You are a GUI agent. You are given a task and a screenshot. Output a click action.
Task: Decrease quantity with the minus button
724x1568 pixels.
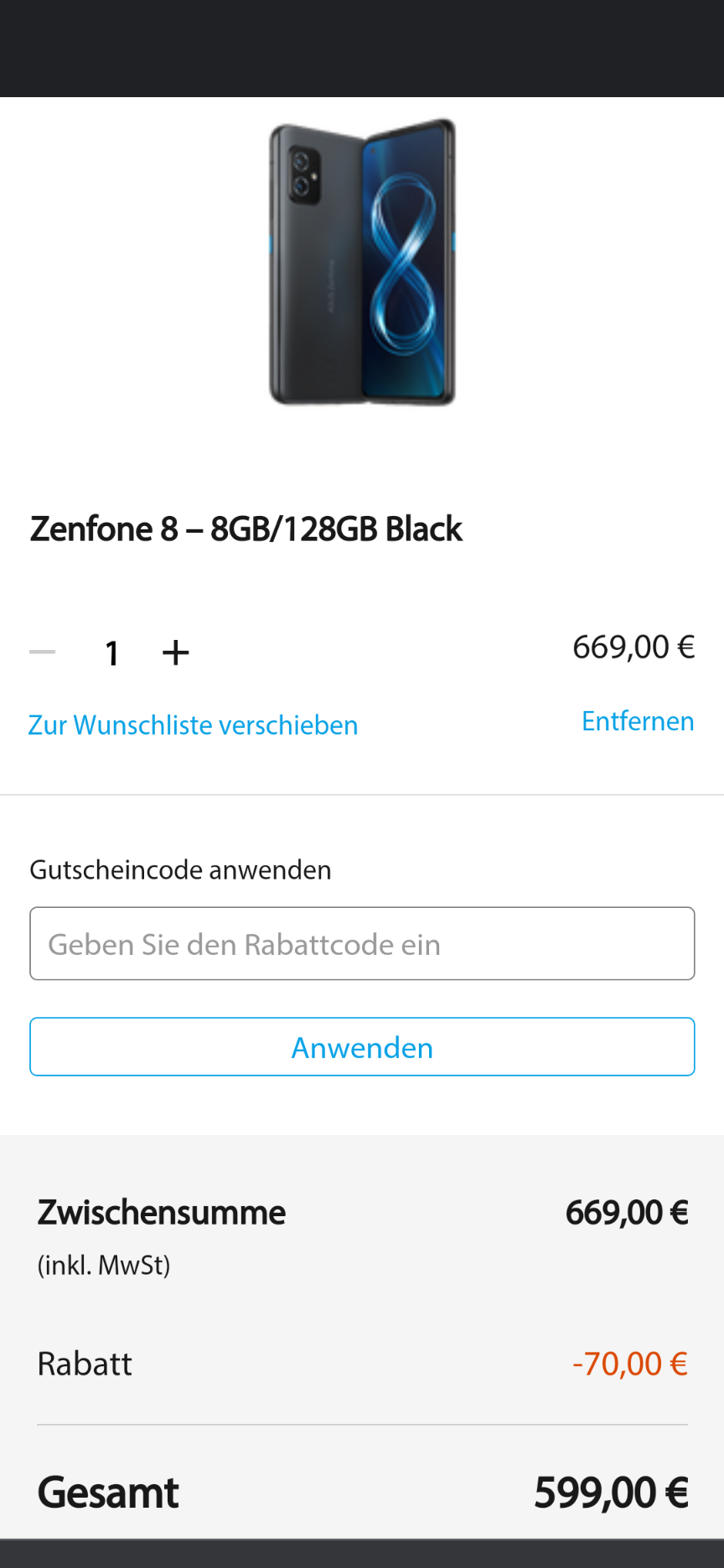click(43, 652)
